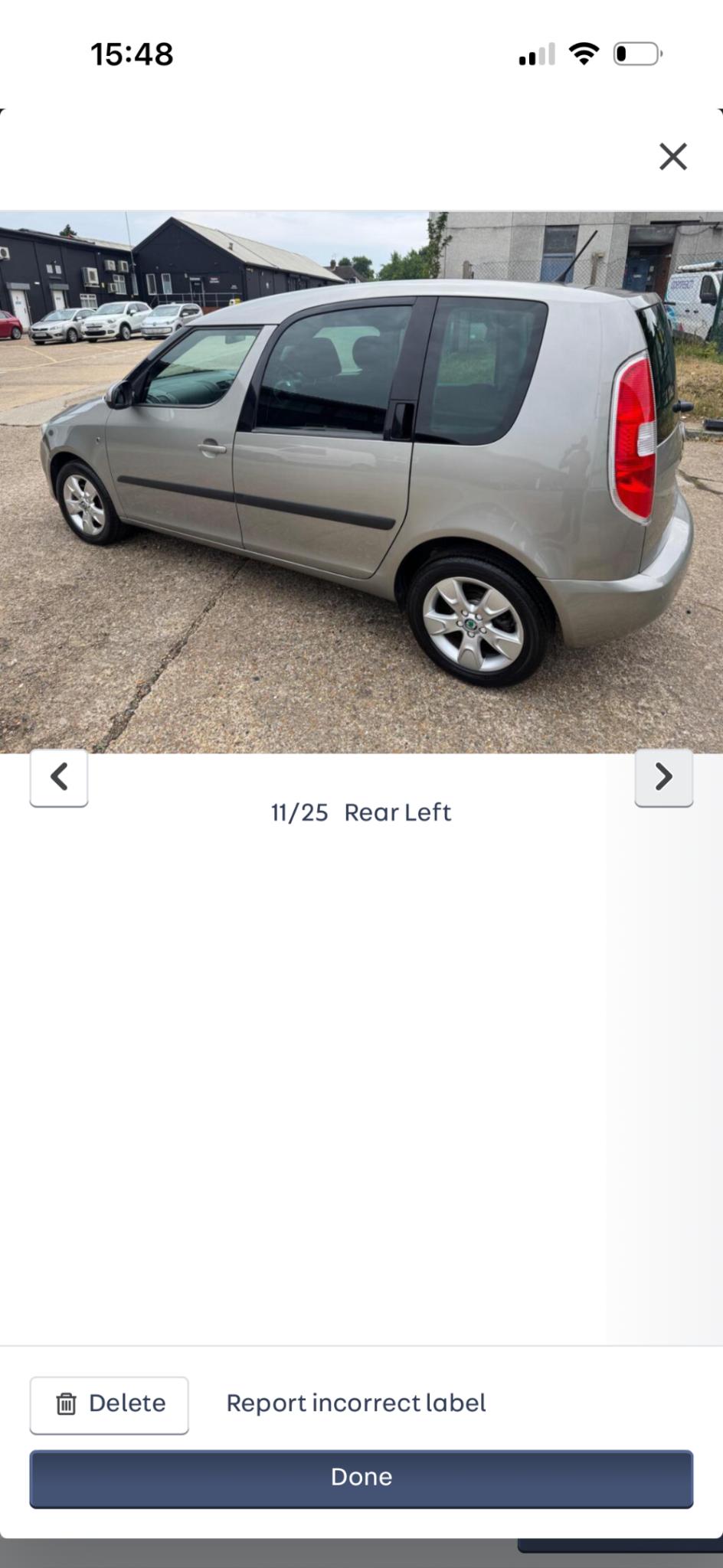Viewport: 723px width, 1568px height.
Task: Tap the Wi-Fi icon in the status bar
Action: coord(584,54)
